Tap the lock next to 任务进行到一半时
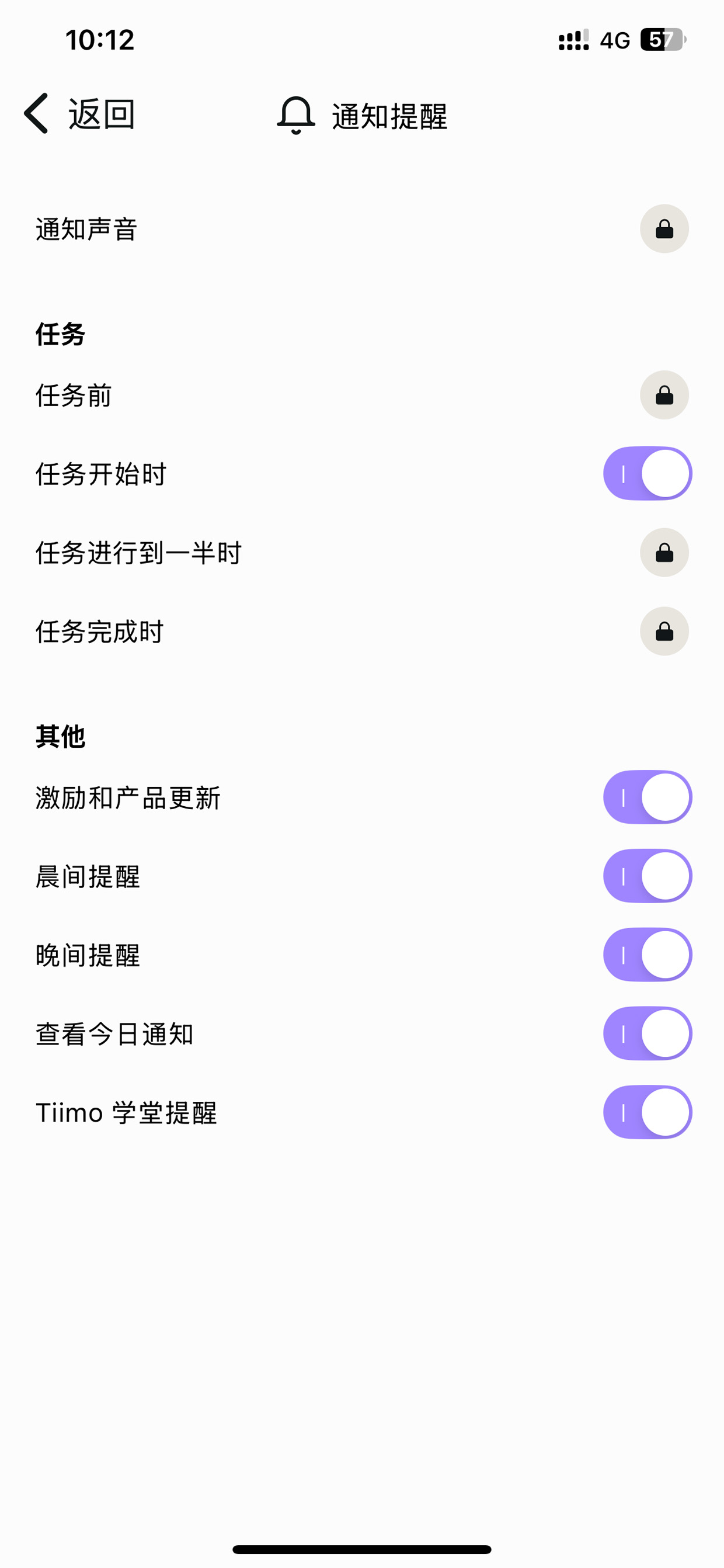 pyautogui.click(x=664, y=552)
